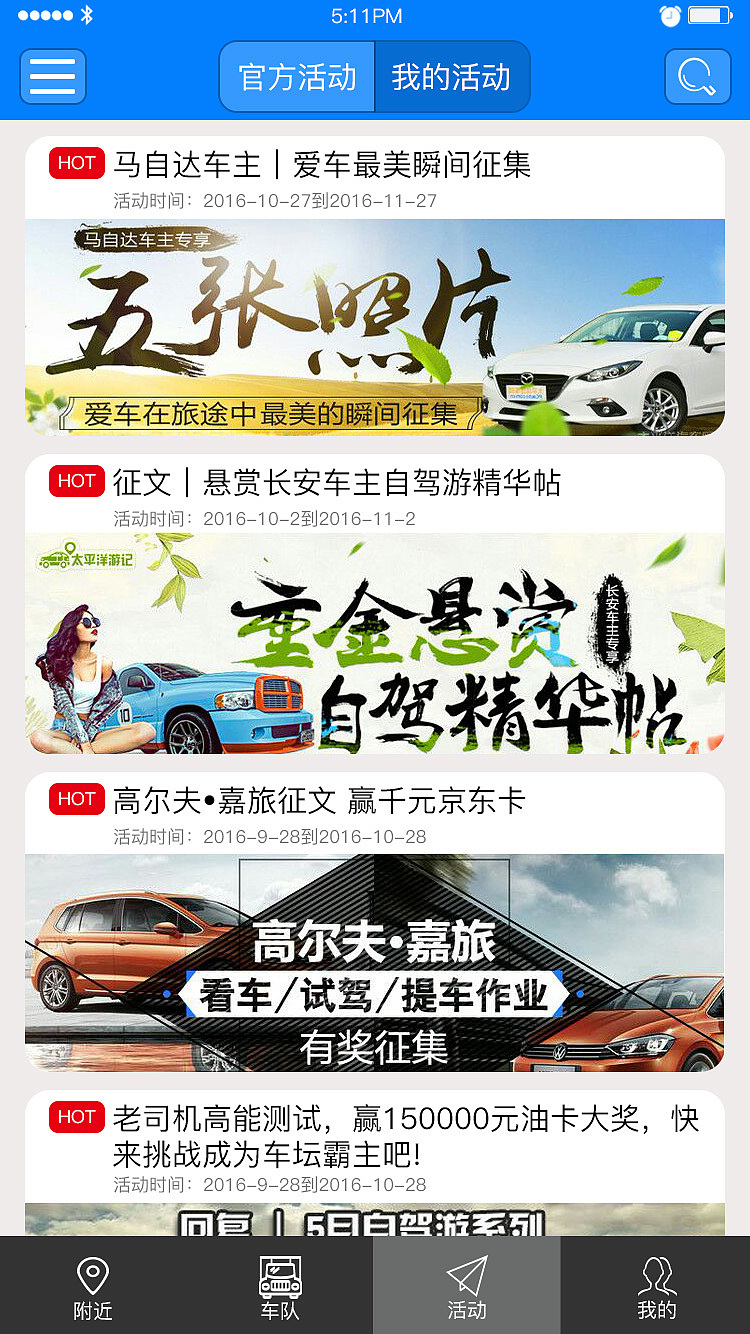This screenshot has height=1334, width=750.
Task: Click the HOT badge on the Mazda activity
Action: (76, 162)
